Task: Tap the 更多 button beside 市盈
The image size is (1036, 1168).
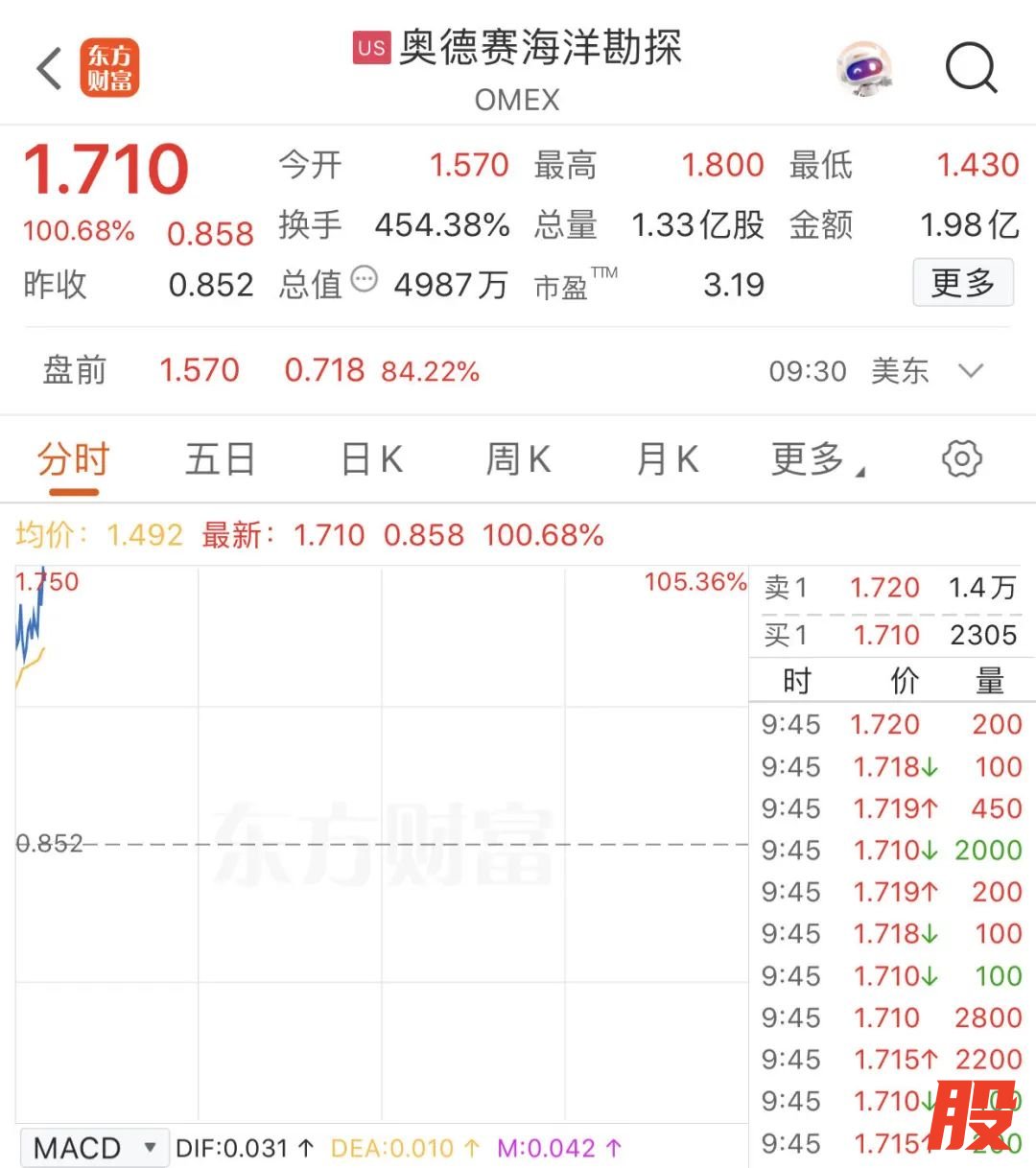Action: pyautogui.click(x=962, y=283)
